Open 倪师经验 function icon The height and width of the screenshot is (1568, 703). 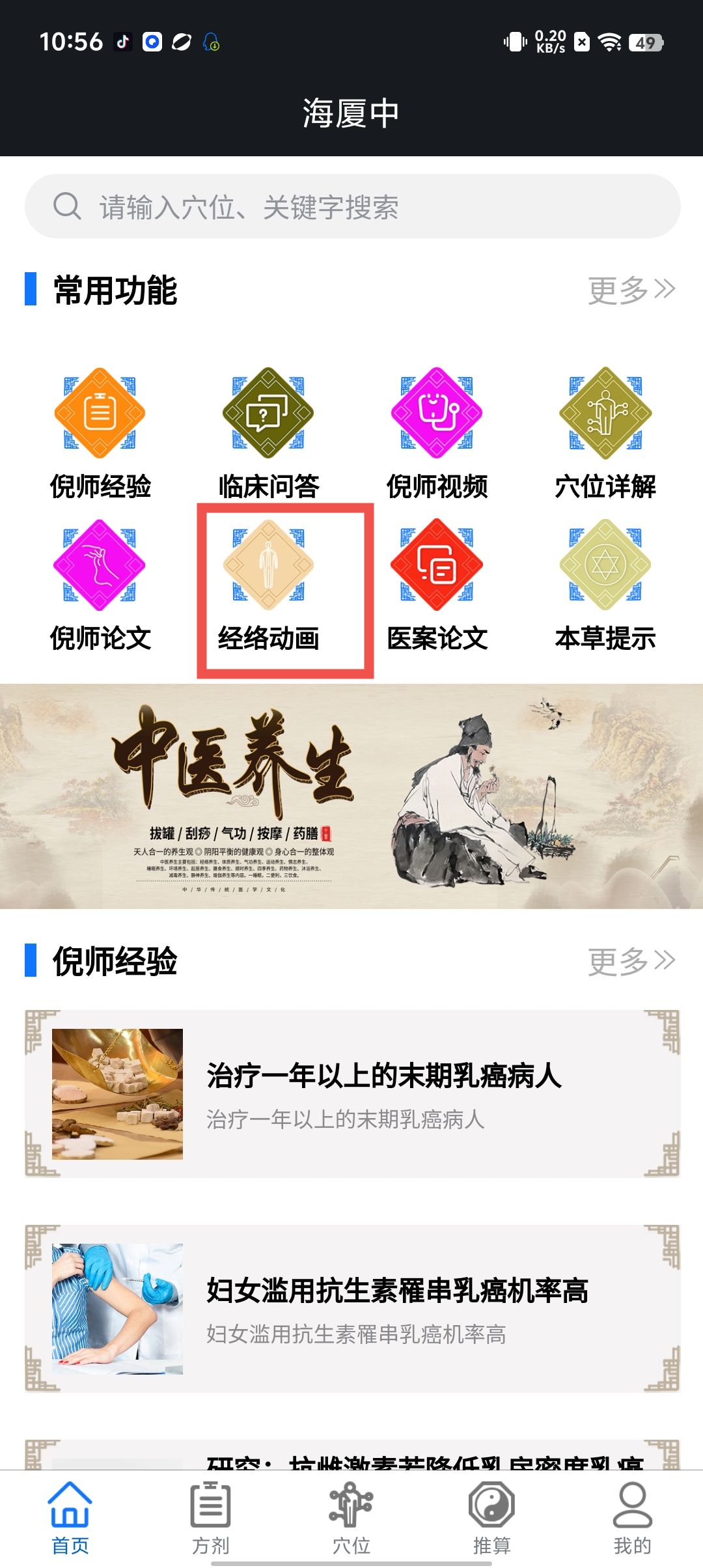[x=100, y=433]
